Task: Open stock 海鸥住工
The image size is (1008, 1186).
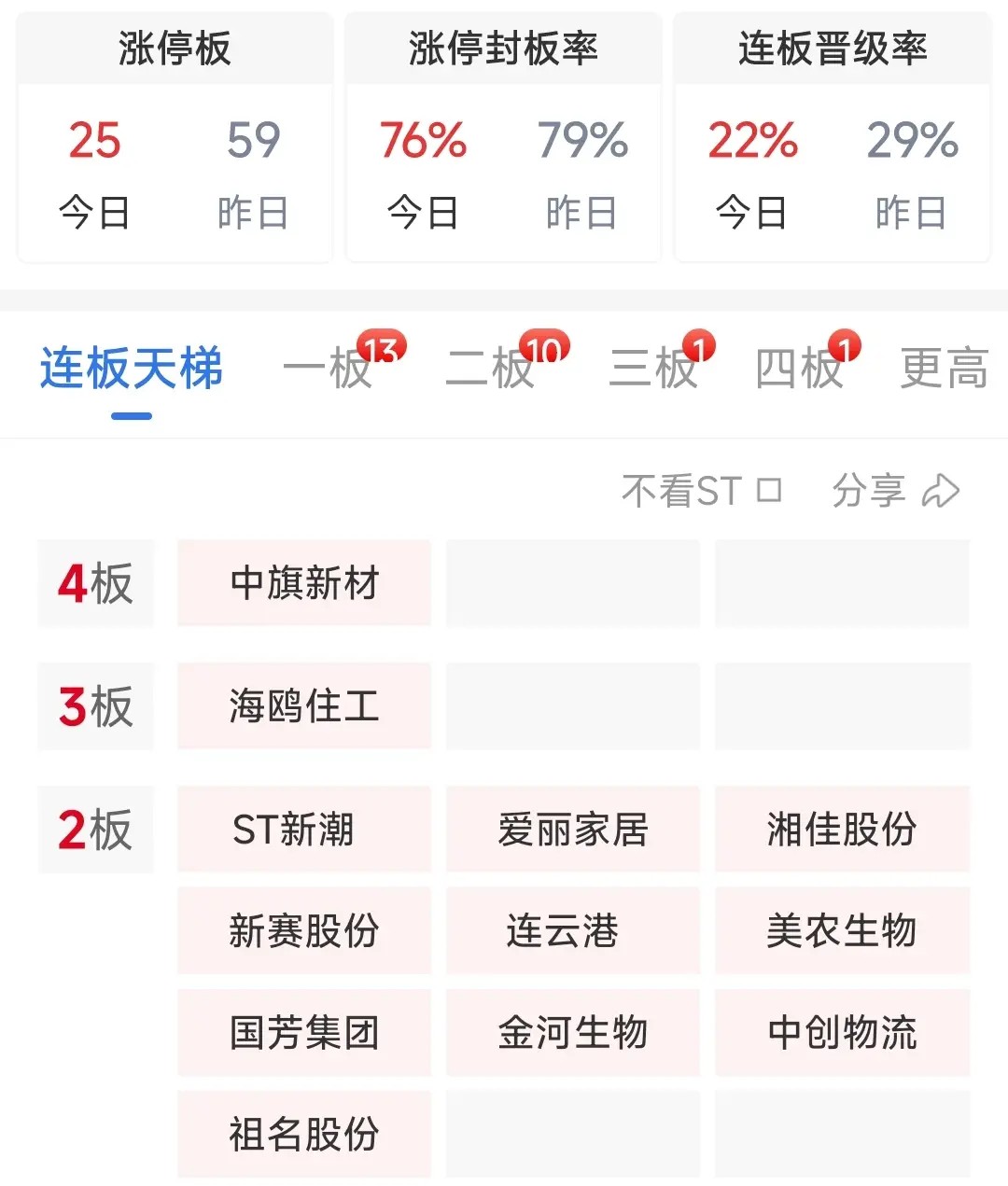Action: pos(304,706)
